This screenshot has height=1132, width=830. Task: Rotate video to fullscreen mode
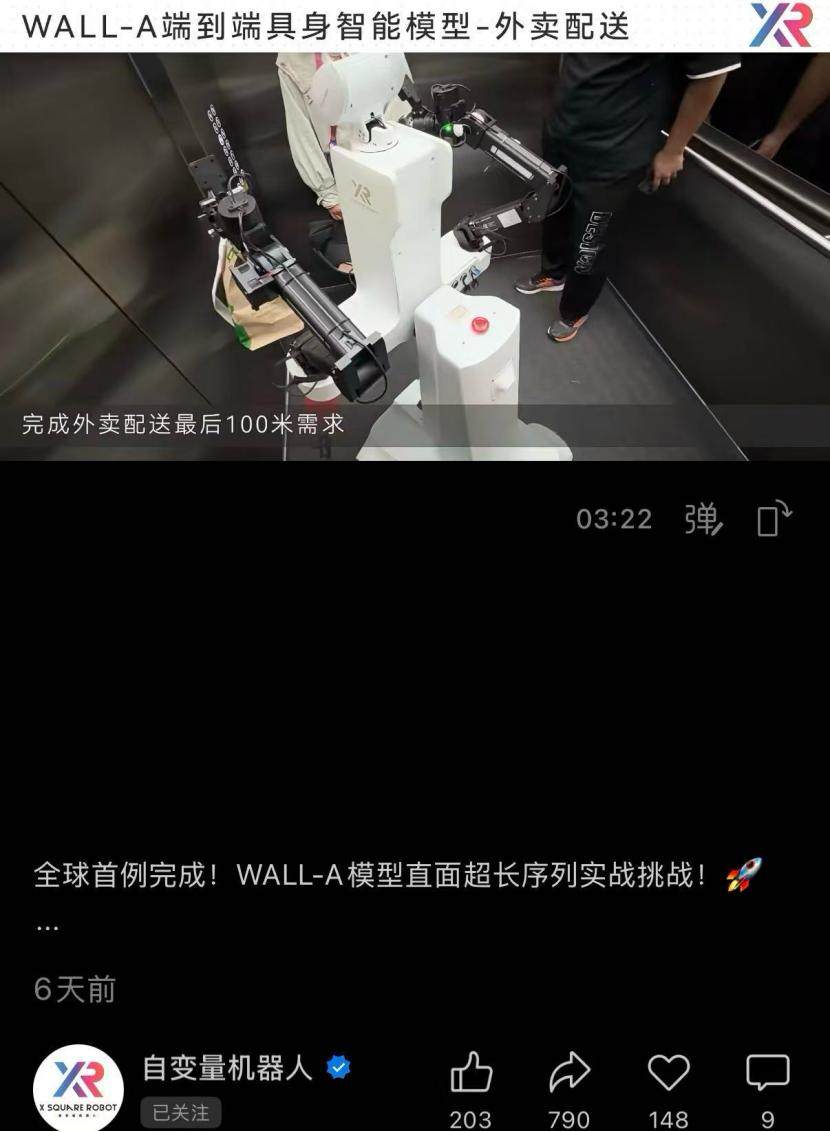pos(774,519)
